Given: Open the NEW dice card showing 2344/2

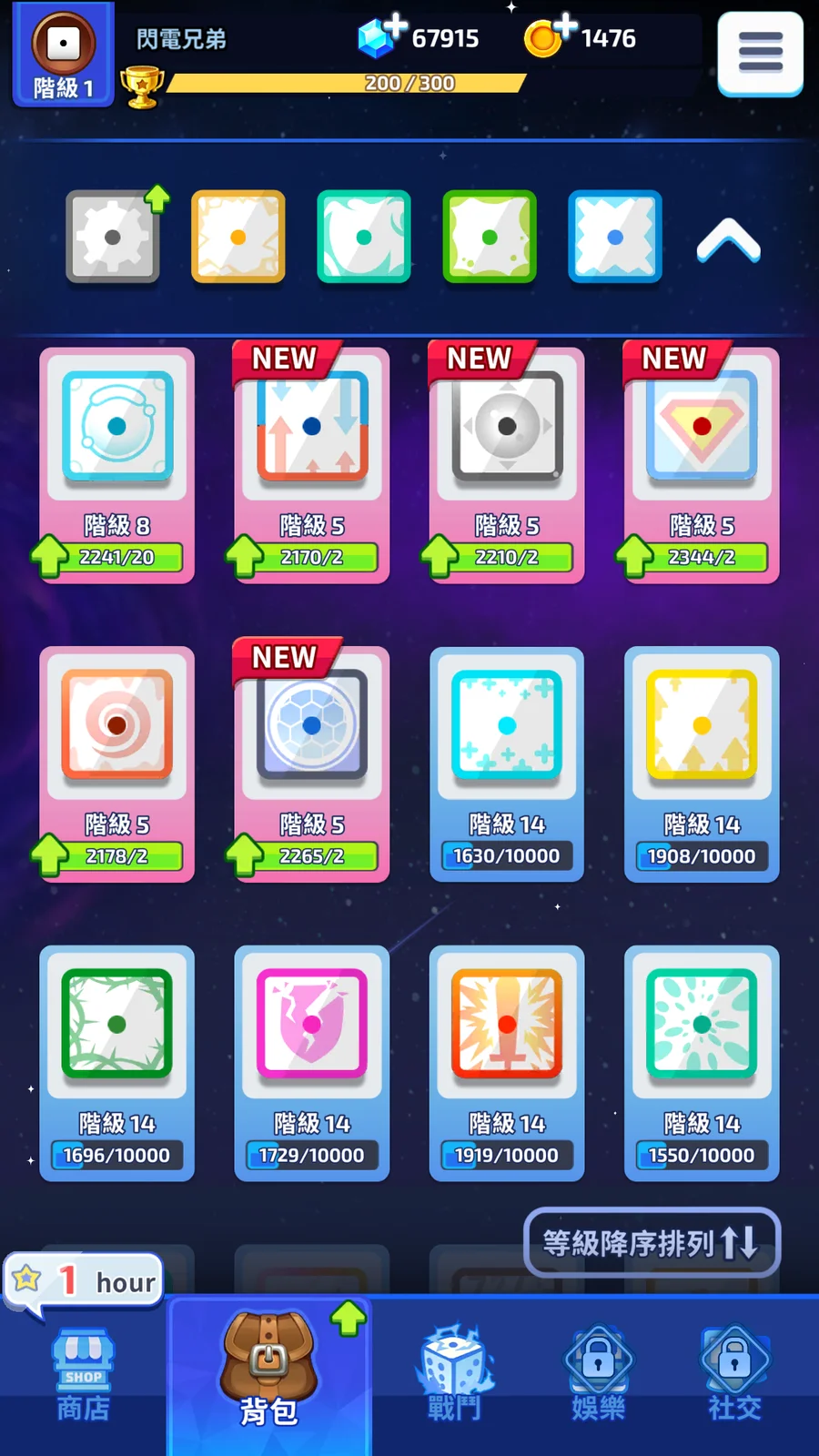Looking at the screenshot, I should [x=701, y=464].
